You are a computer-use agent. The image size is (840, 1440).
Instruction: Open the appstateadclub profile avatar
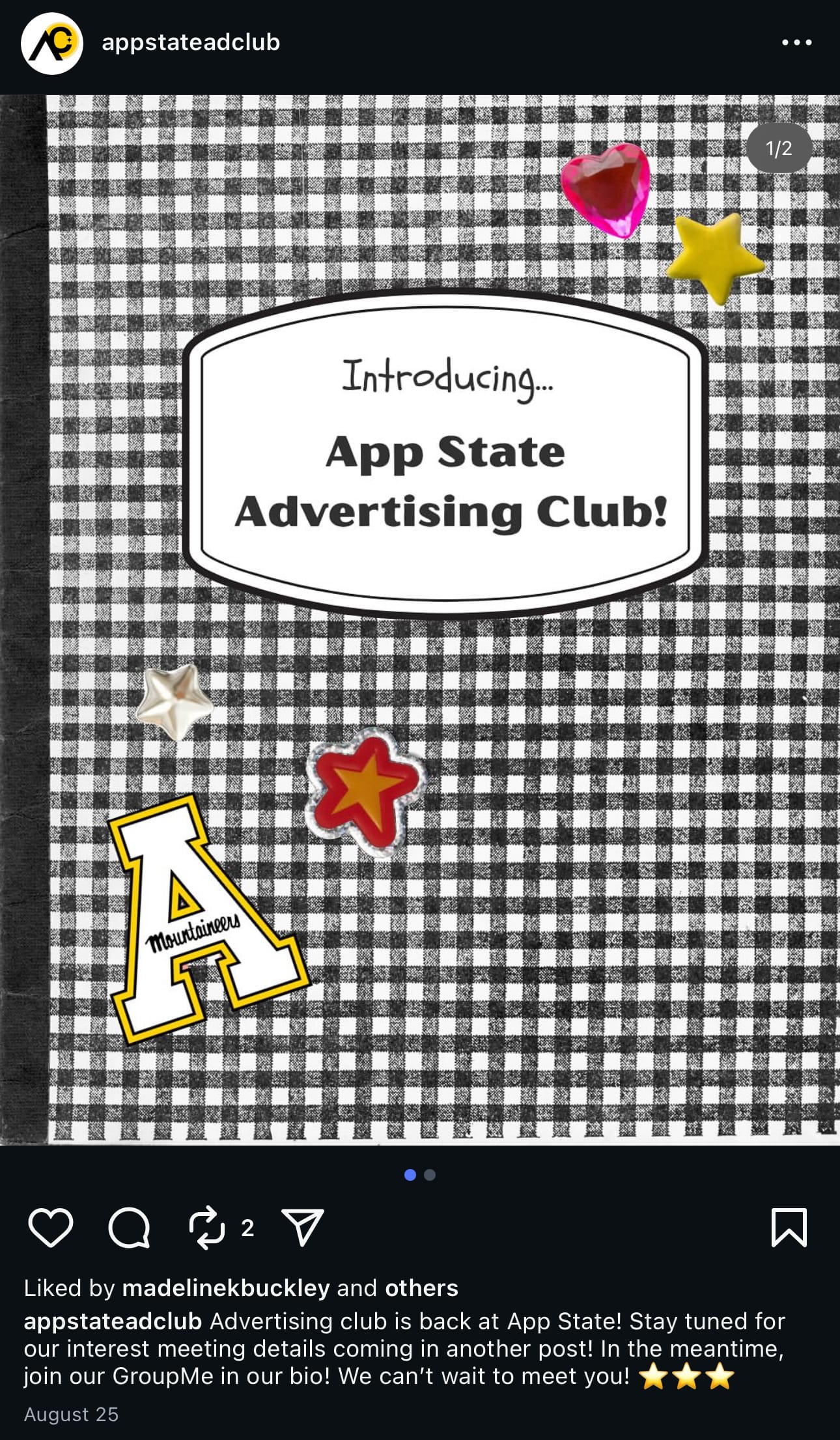[x=52, y=43]
